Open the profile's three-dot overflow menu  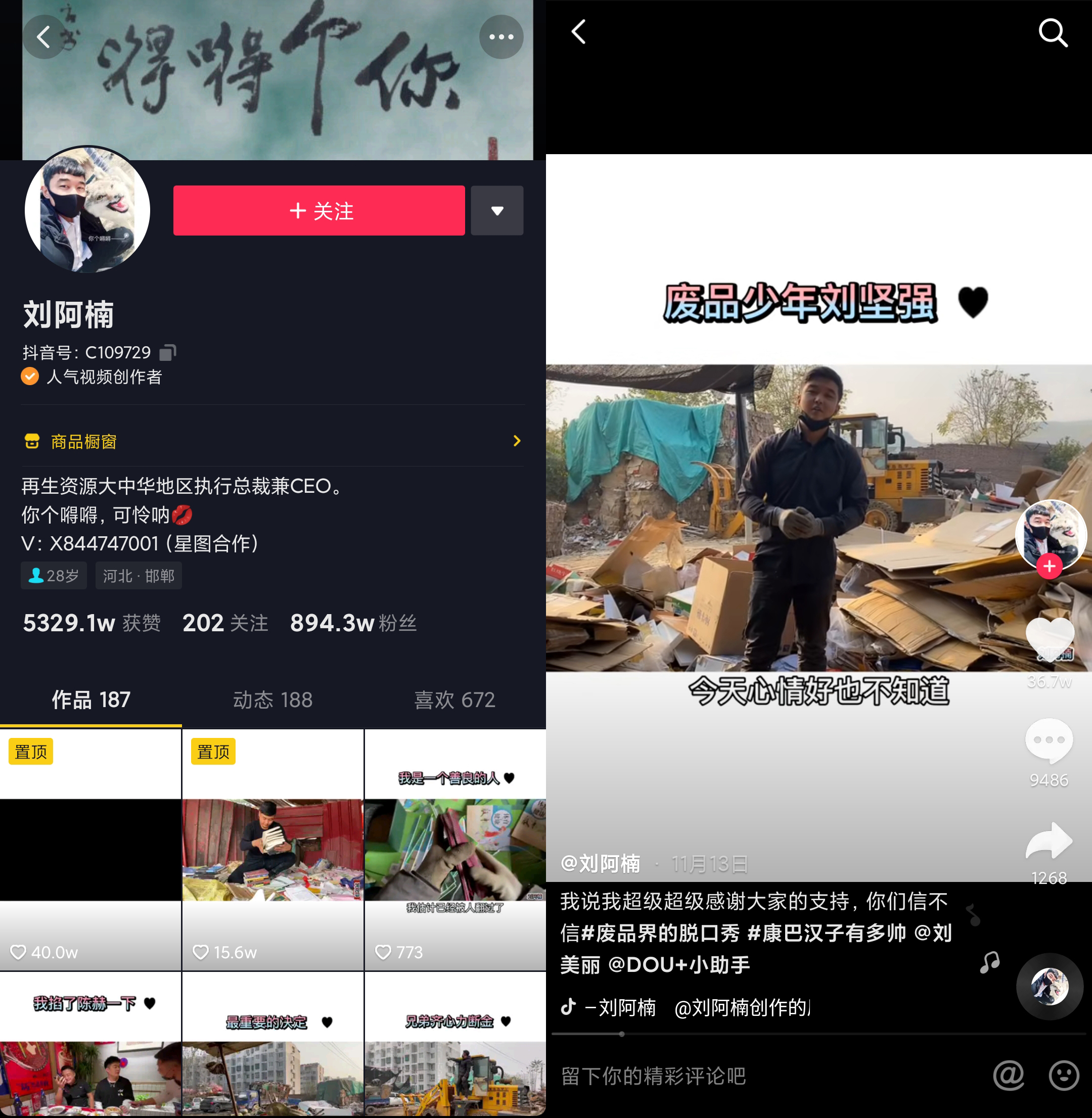tap(500, 37)
